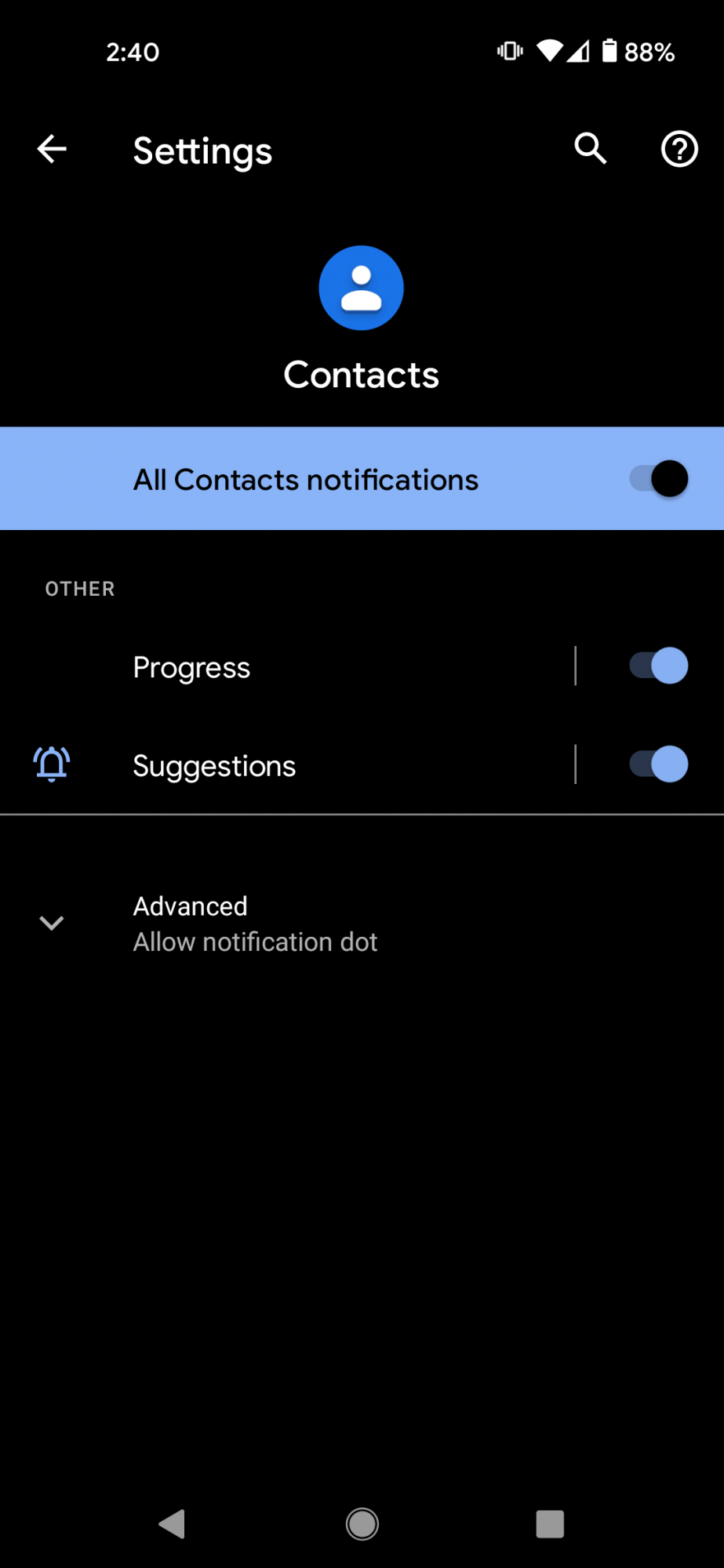Open the help question mark icon
The height and width of the screenshot is (1568, 724).
(679, 149)
